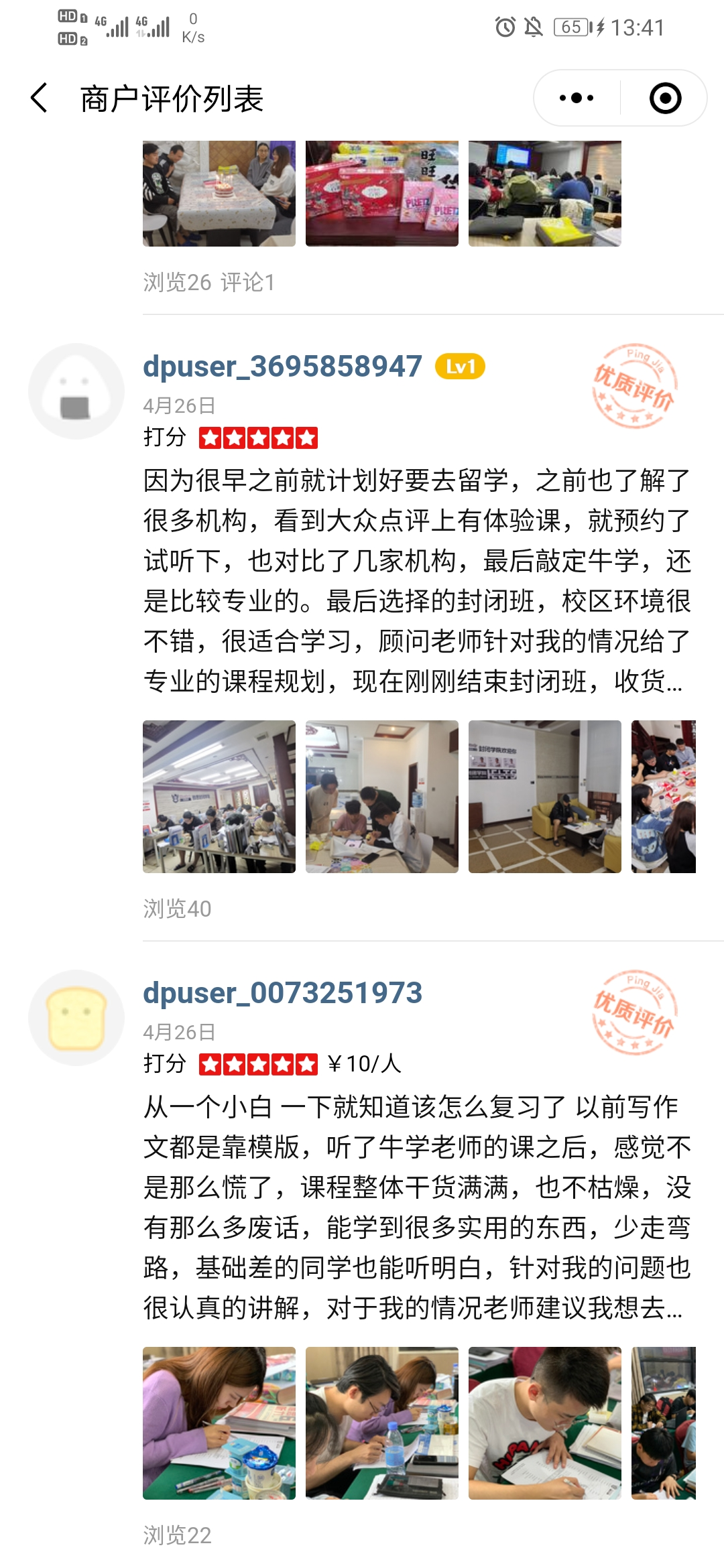Open the birthday cake photo in the top review
This screenshot has width=724, height=1568.
pos(219,194)
